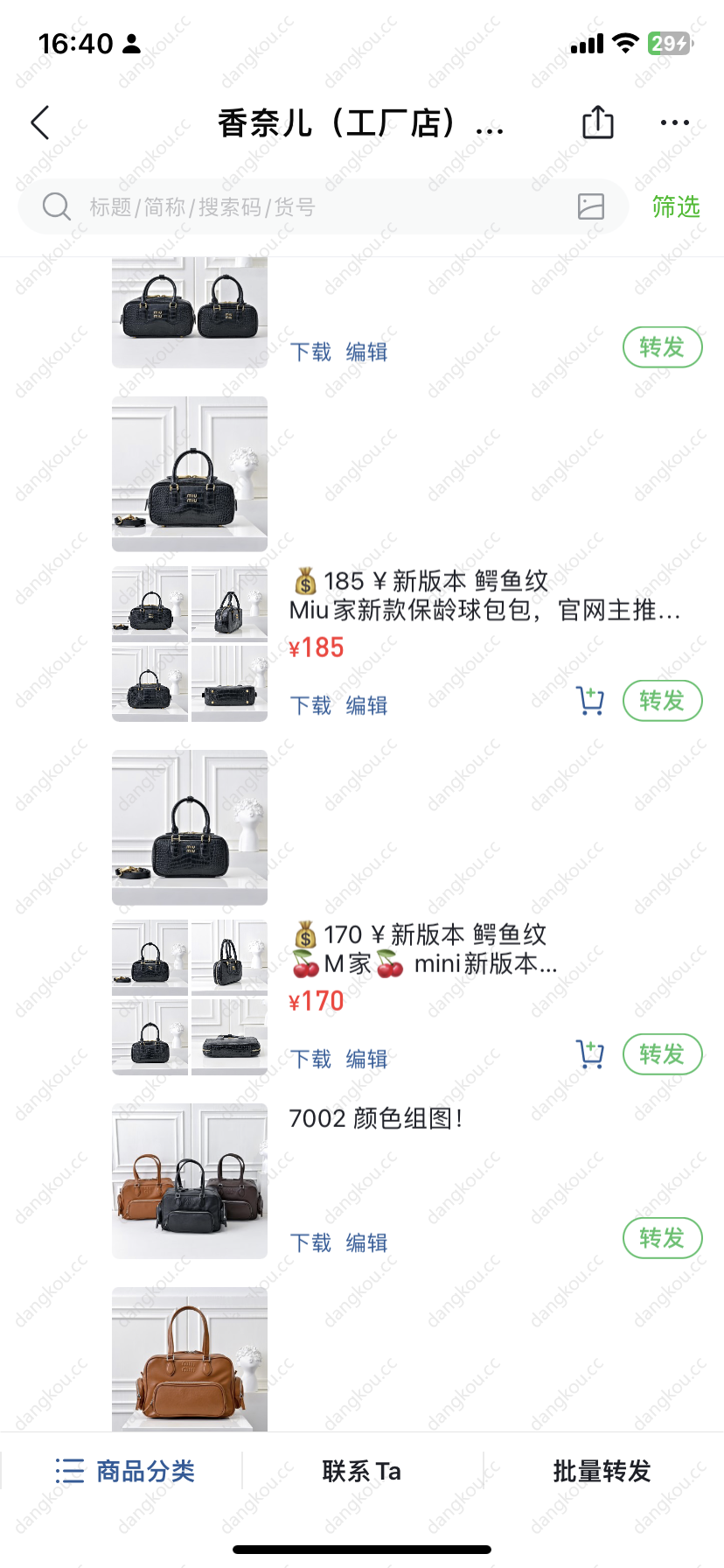724x1568 pixels.
Task: Open the 7002 color group photo
Action: [x=190, y=1181]
